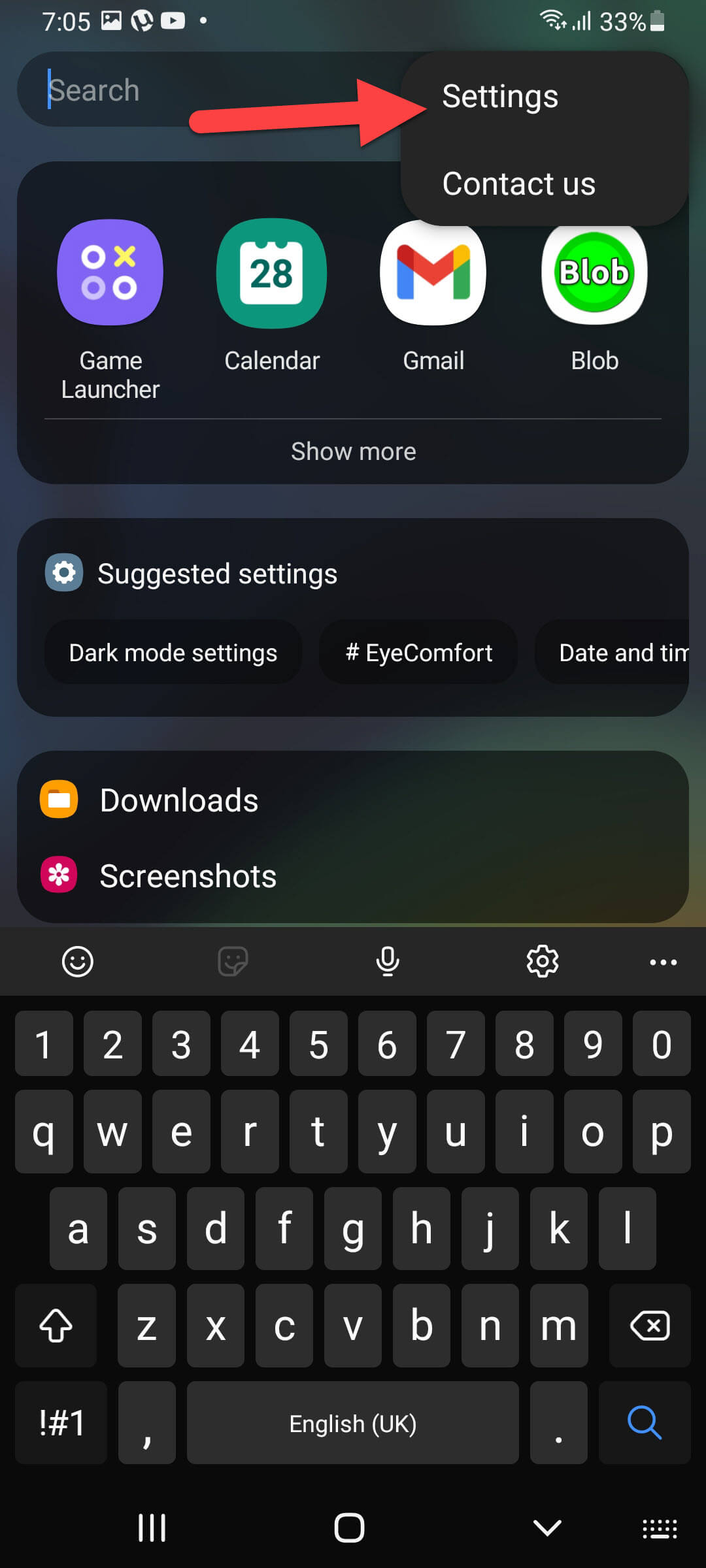Hide the keyboard with the down arrow

547,1528
